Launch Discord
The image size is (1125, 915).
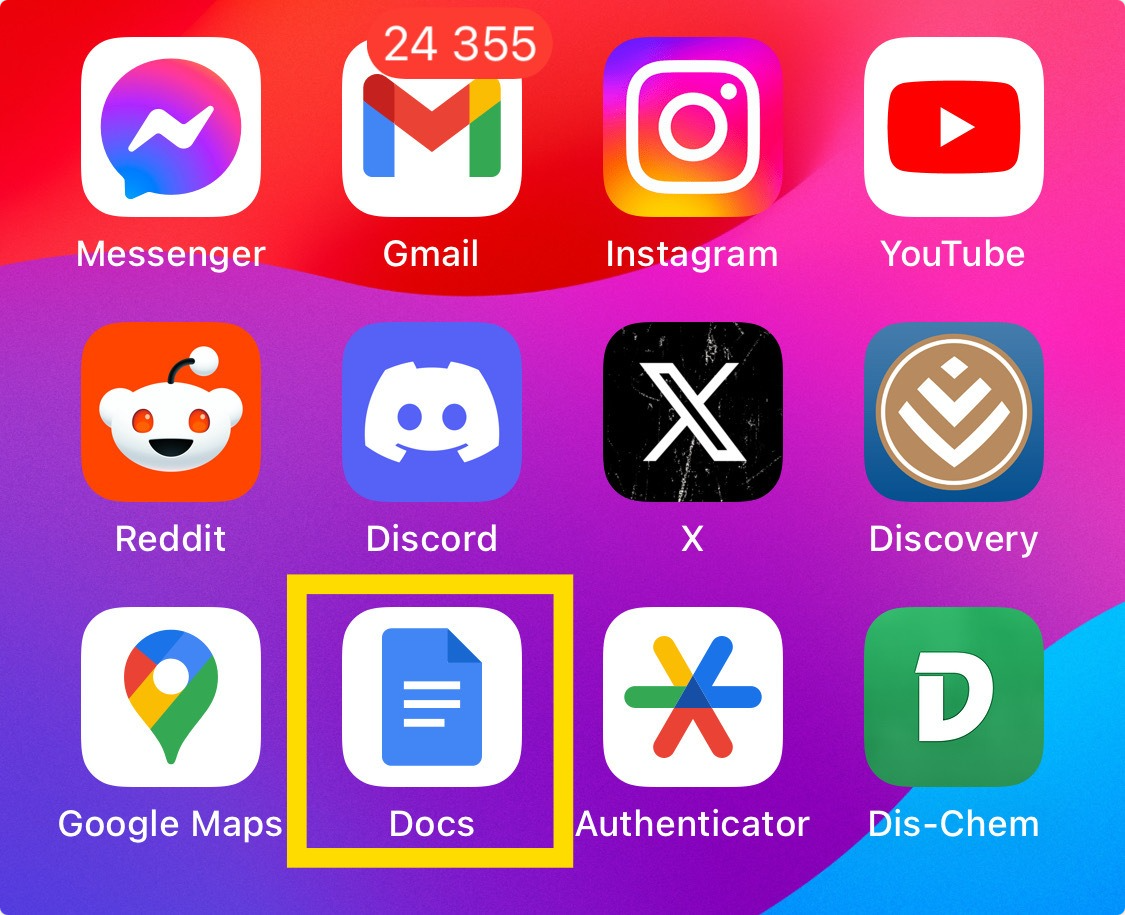tap(432, 412)
